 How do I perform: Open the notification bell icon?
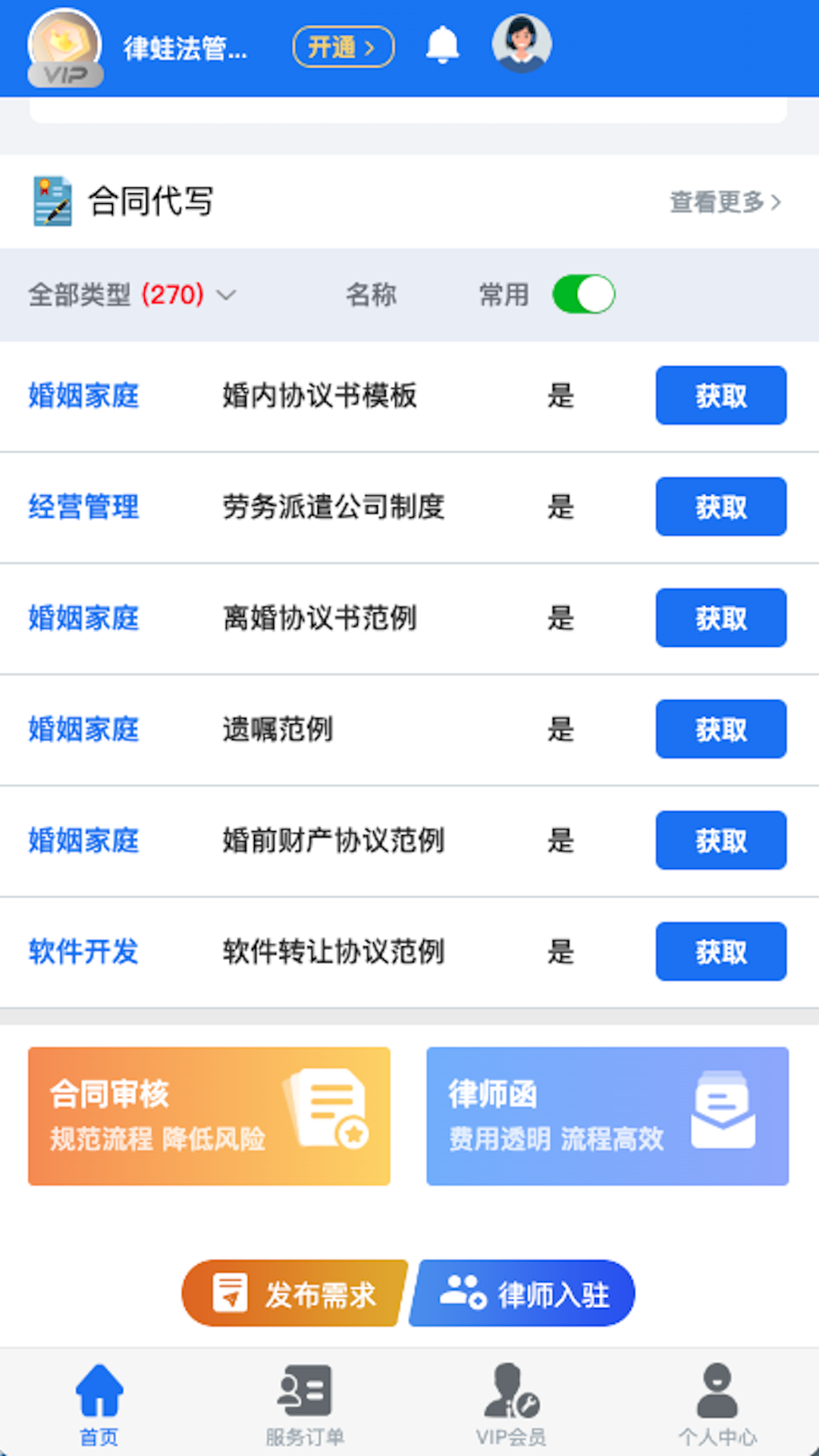444,45
